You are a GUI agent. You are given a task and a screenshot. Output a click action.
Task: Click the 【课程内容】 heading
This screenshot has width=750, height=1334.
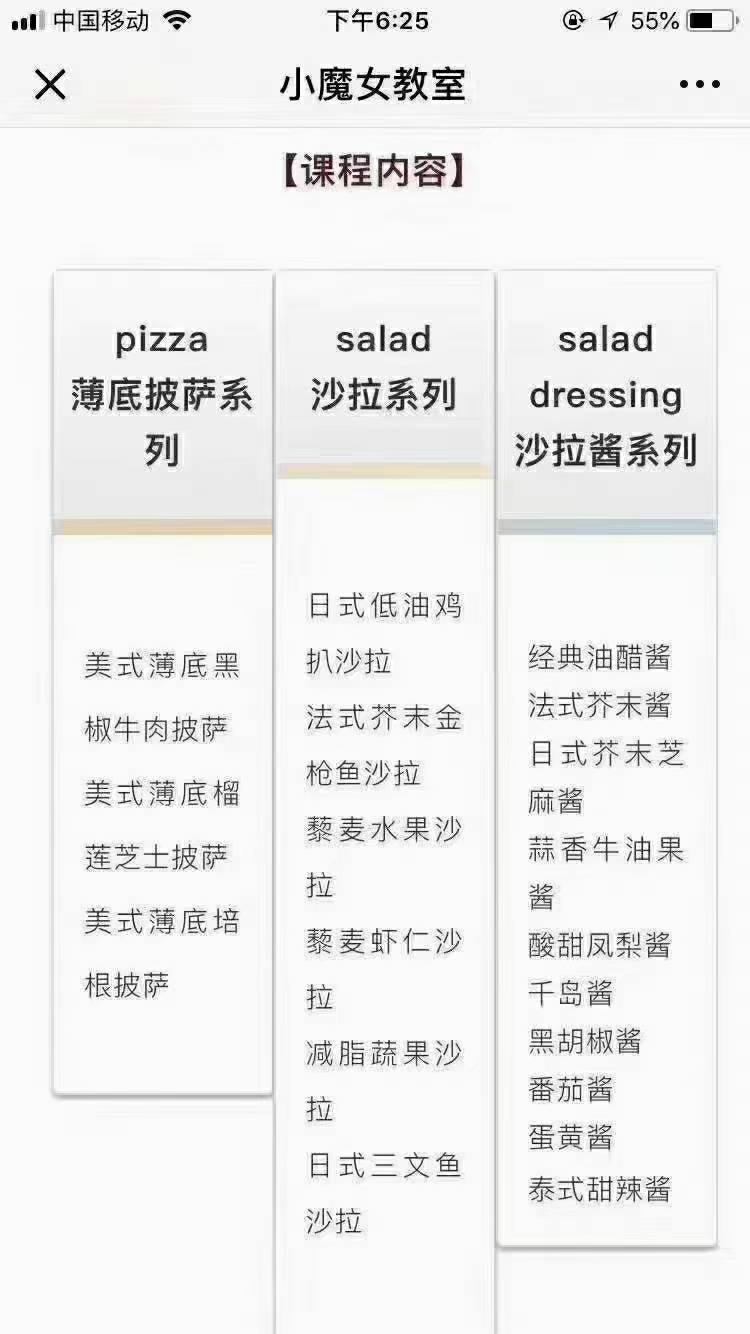point(375,168)
